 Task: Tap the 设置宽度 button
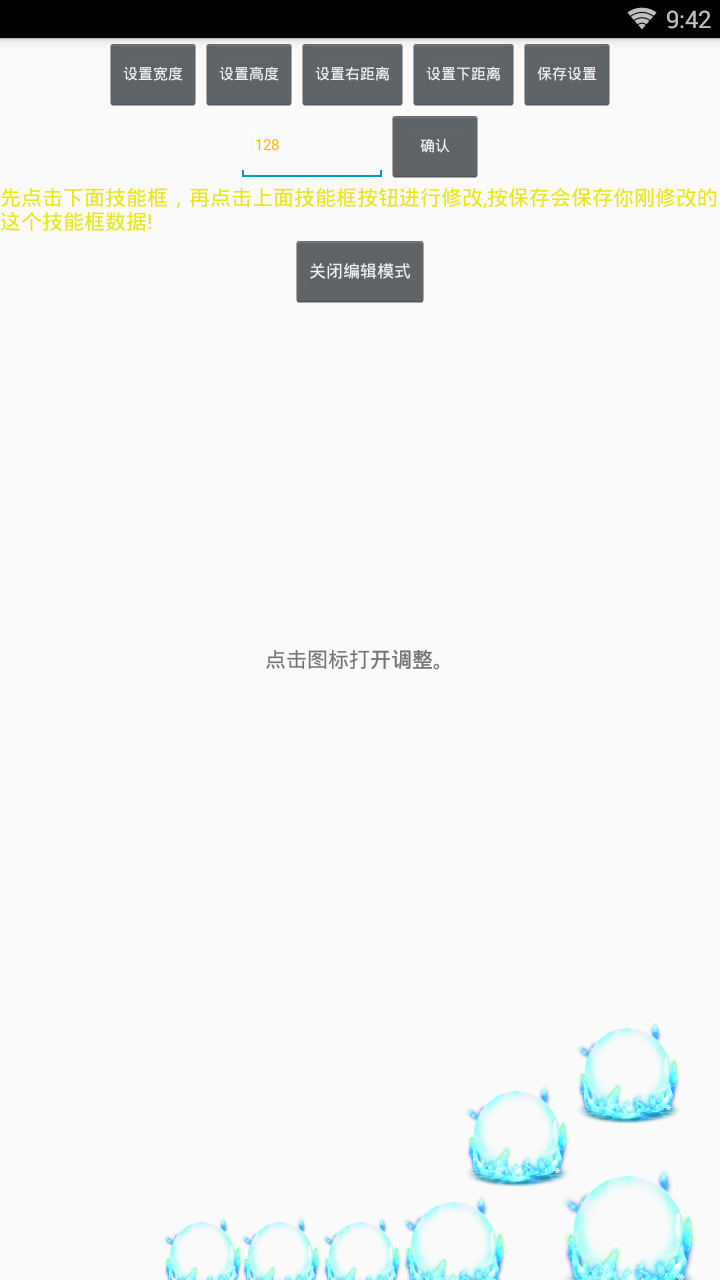coord(153,75)
